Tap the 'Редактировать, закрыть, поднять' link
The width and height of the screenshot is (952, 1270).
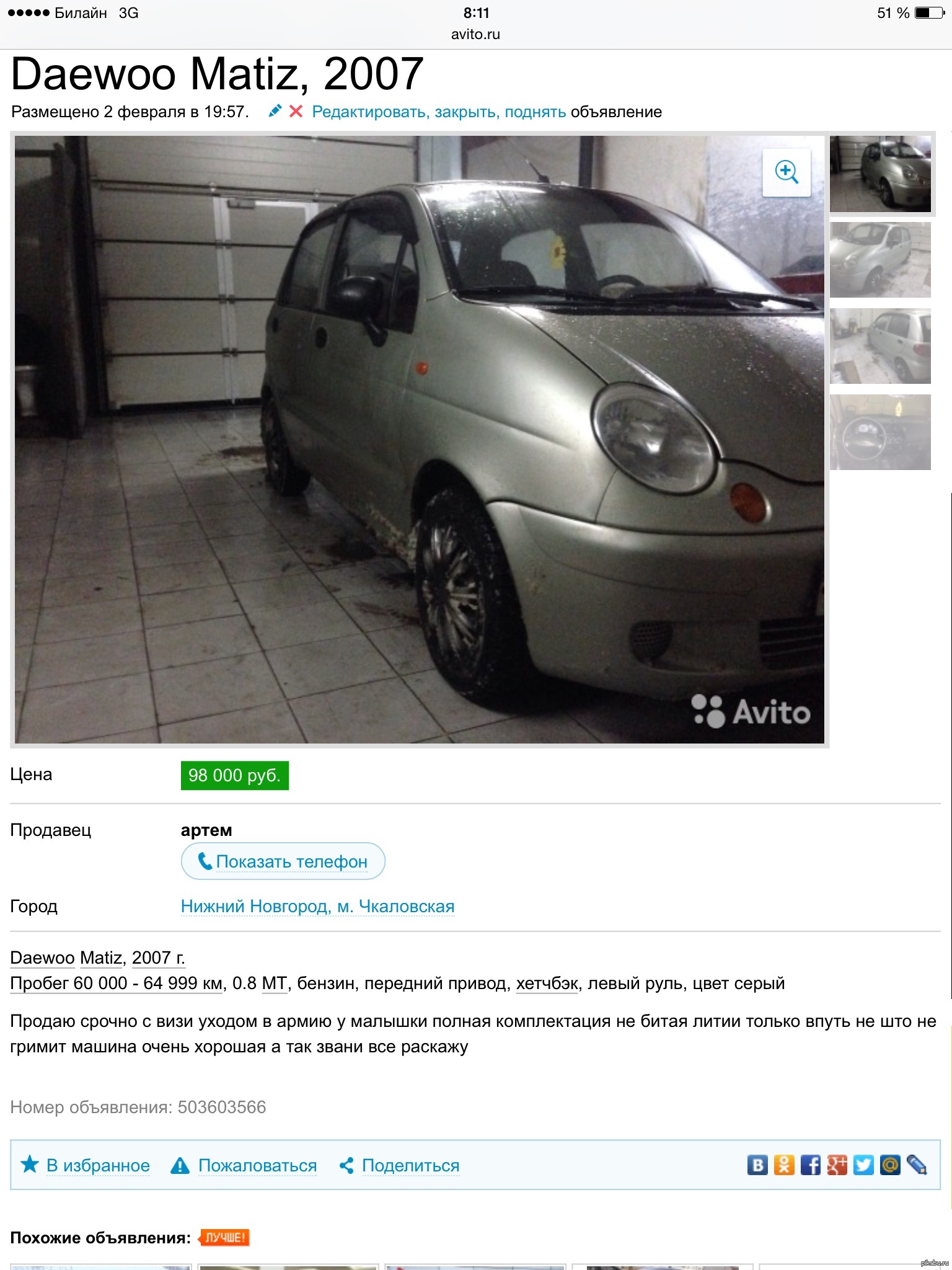(x=439, y=112)
